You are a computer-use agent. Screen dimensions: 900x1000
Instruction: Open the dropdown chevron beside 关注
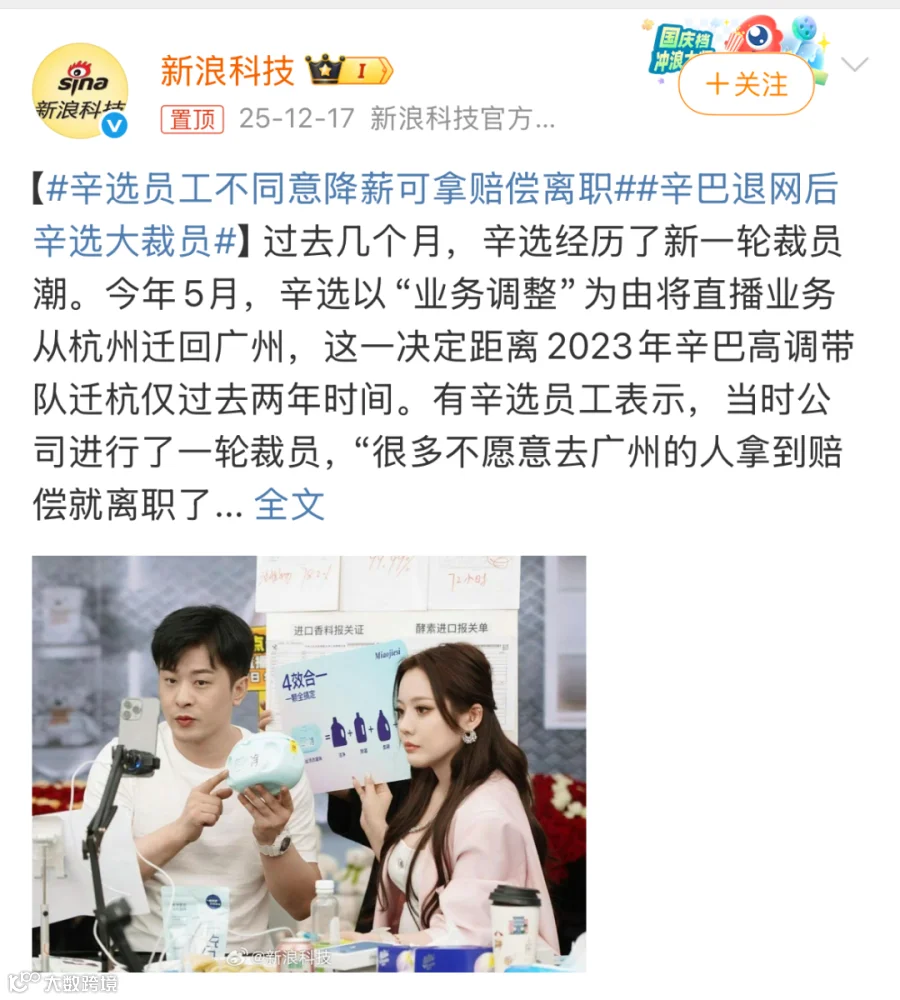[x=854, y=64]
